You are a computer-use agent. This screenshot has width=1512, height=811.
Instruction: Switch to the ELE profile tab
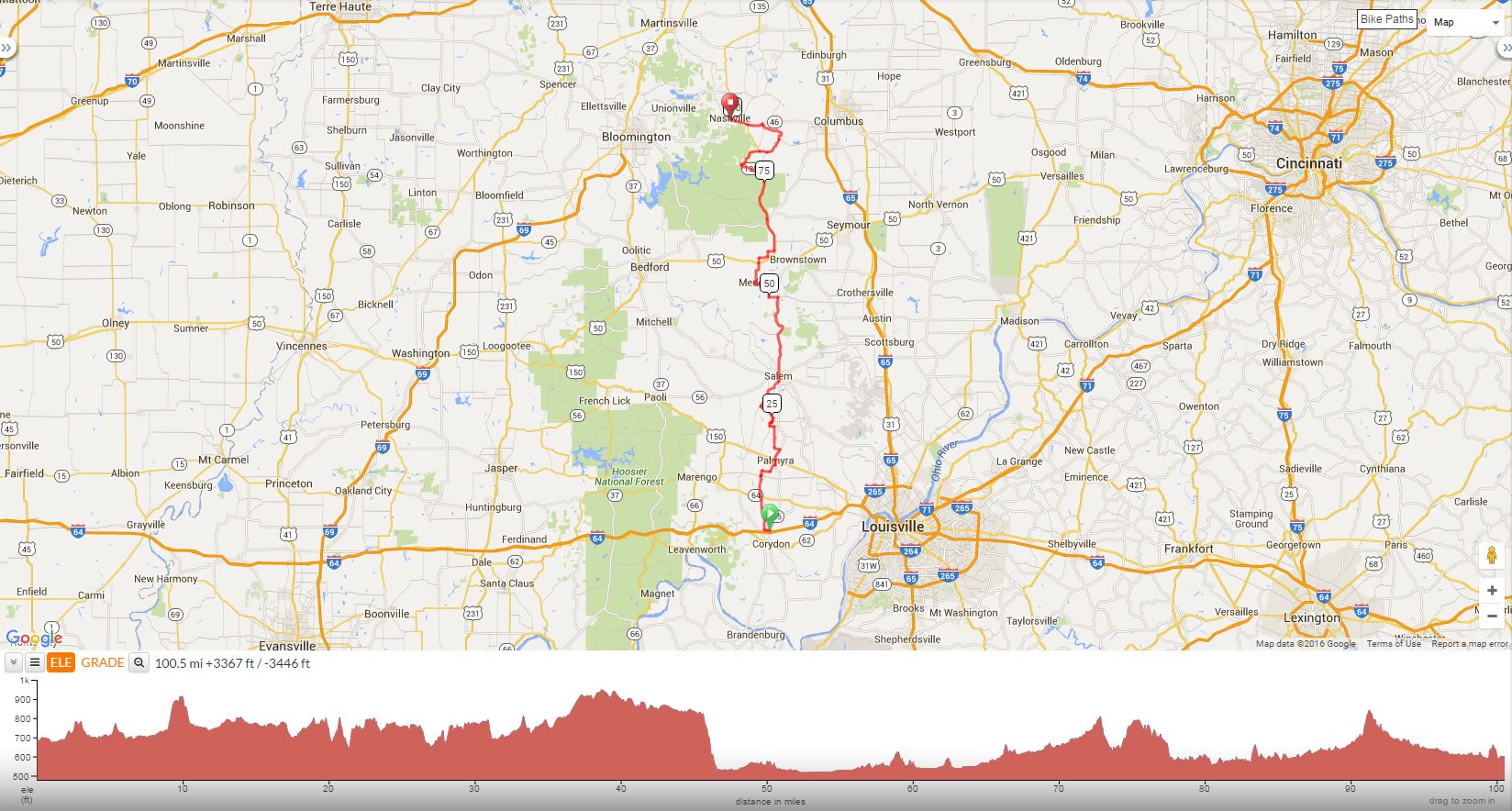[x=61, y=662]
